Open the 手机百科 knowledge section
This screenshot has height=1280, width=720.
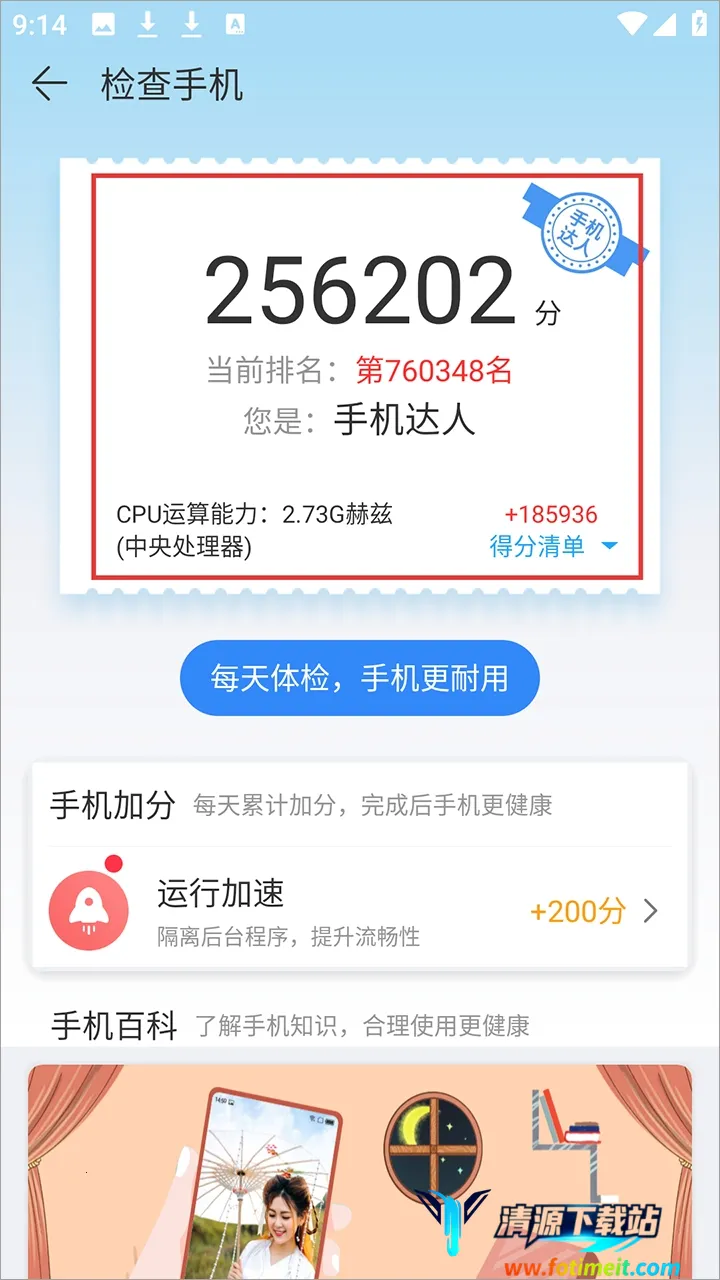(113, 1025)
